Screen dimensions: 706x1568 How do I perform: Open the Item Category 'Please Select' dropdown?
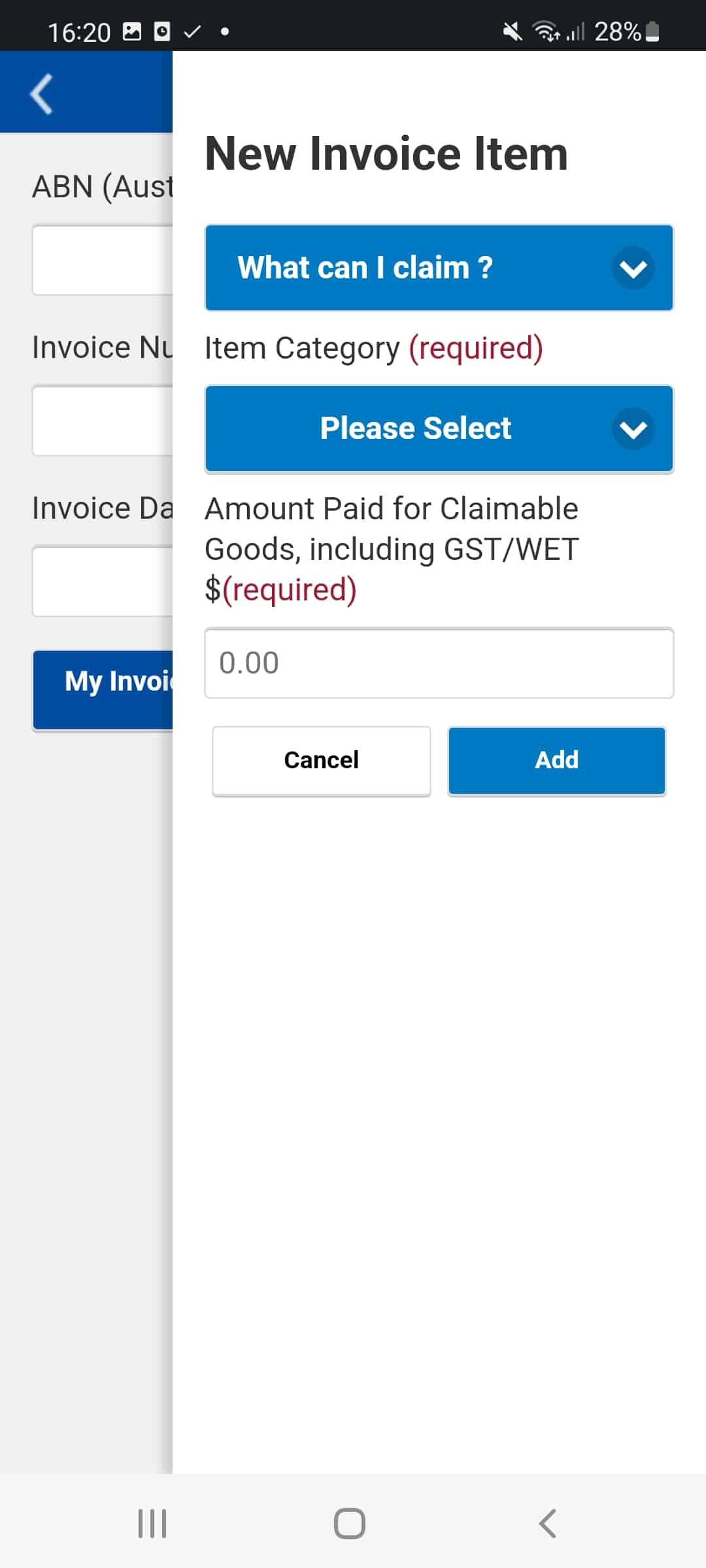tap(439, 429)
